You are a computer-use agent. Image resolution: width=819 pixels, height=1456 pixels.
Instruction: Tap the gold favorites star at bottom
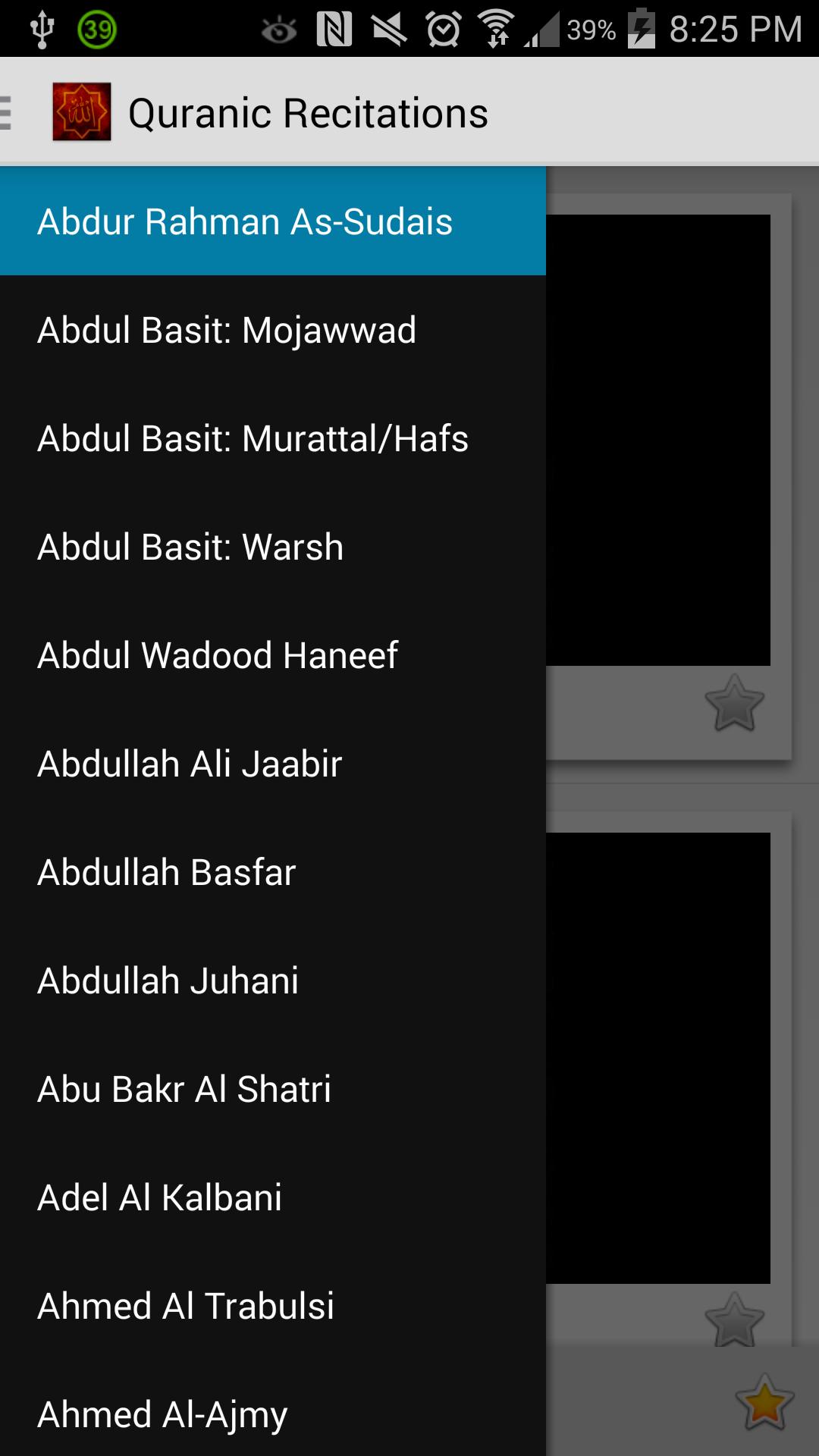tap(764, 1402)
